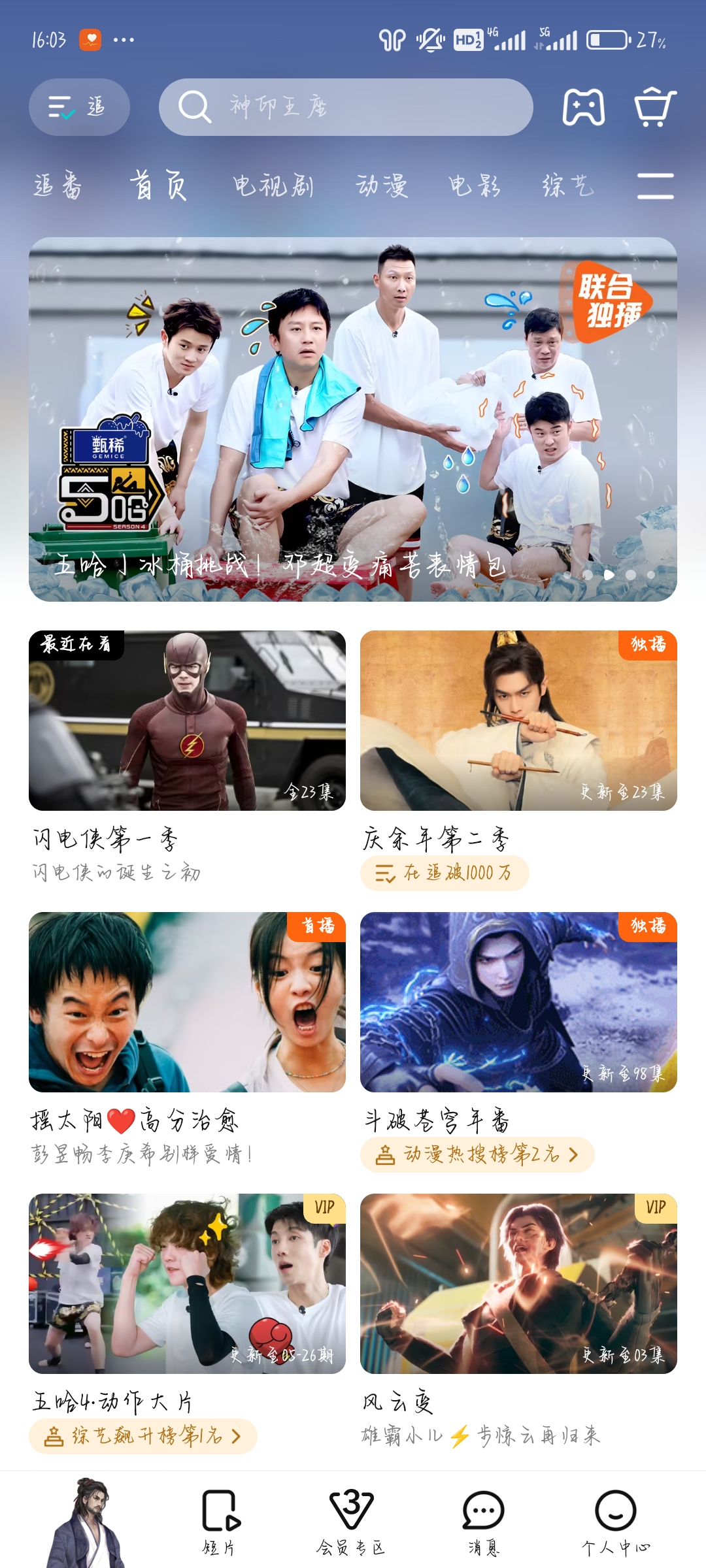
Task: Switch to the 电影 tab
Action: point(475,186)
